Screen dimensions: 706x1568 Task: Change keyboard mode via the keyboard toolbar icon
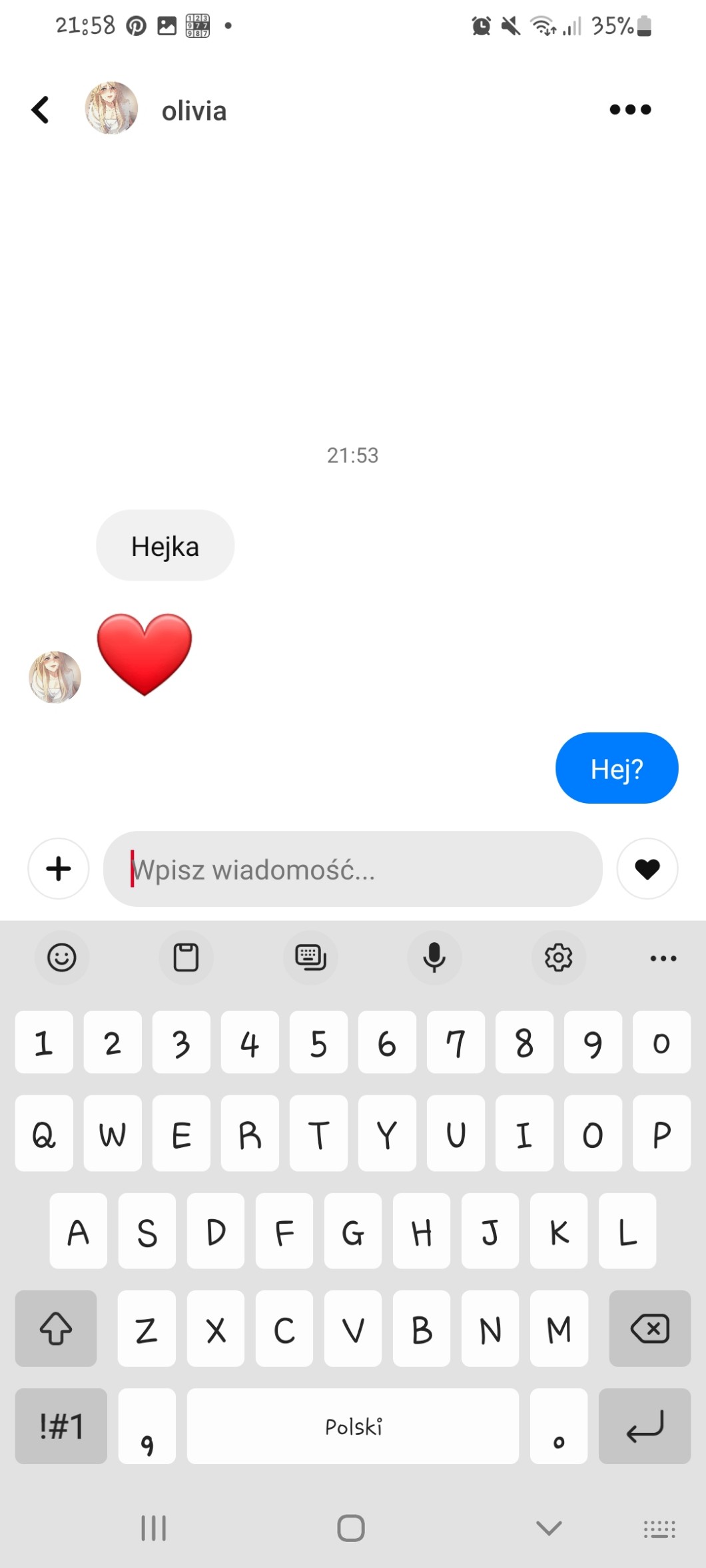point(310,957)
